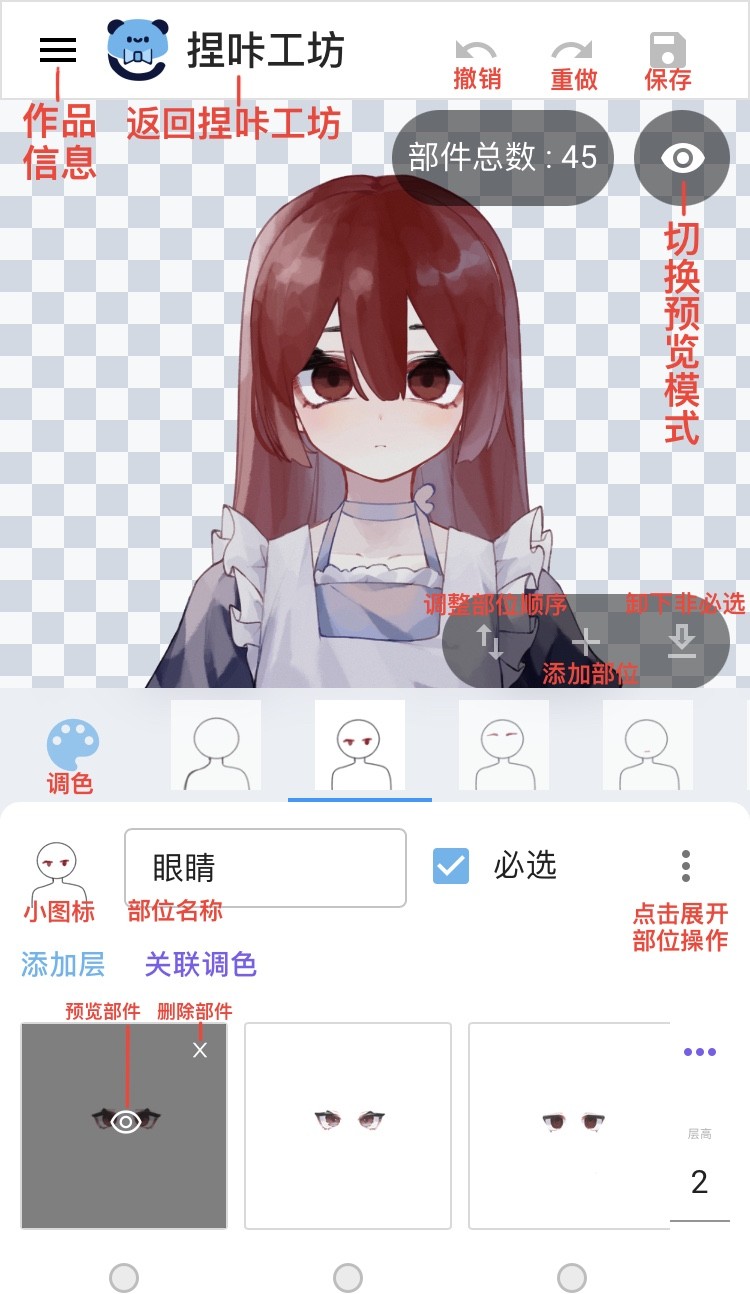The image size is (750, 1294).
Task: Click the 添加层 link
Action: tap(62, 963)
